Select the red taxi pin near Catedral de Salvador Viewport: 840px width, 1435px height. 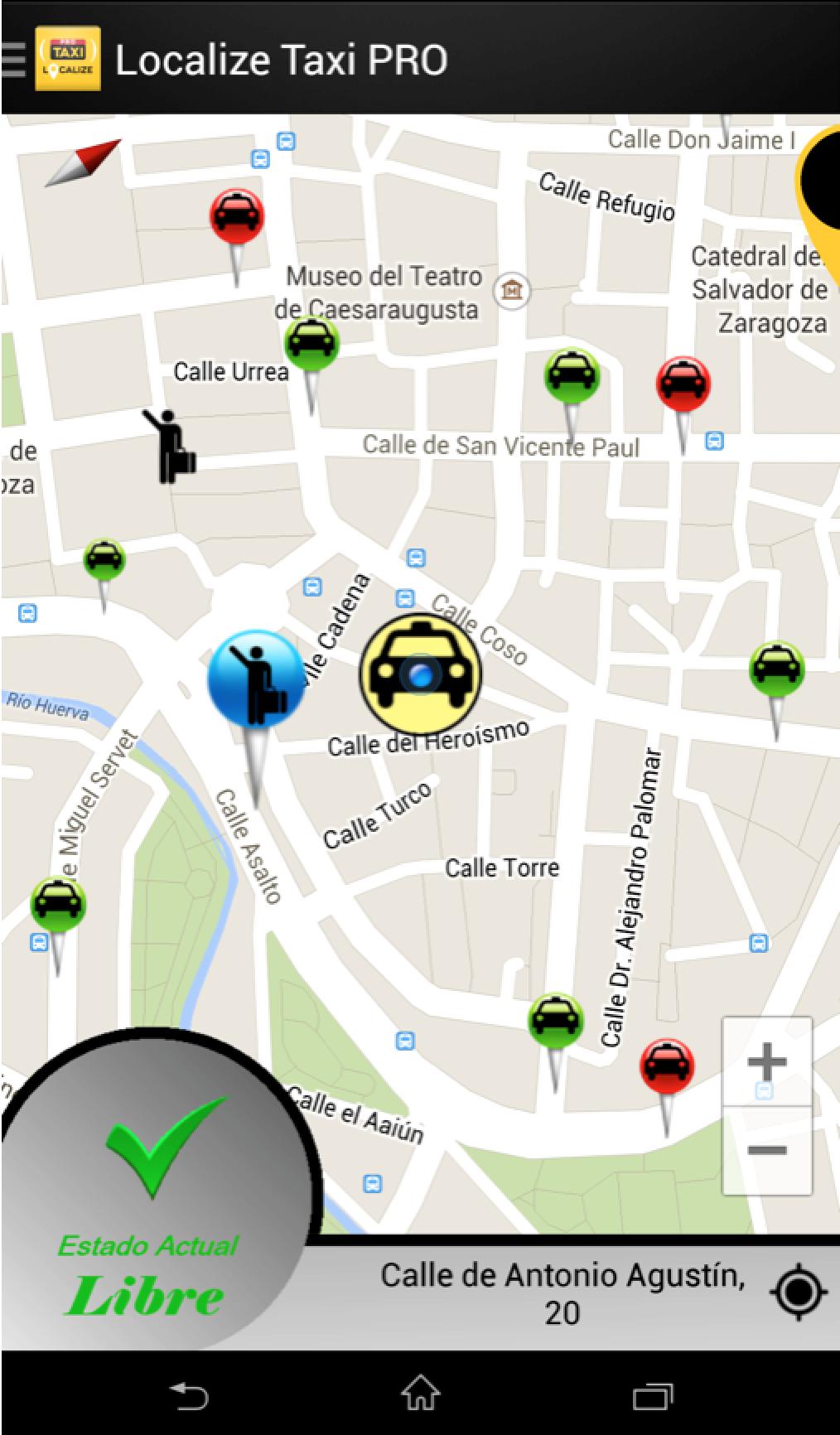pos(682,383)
